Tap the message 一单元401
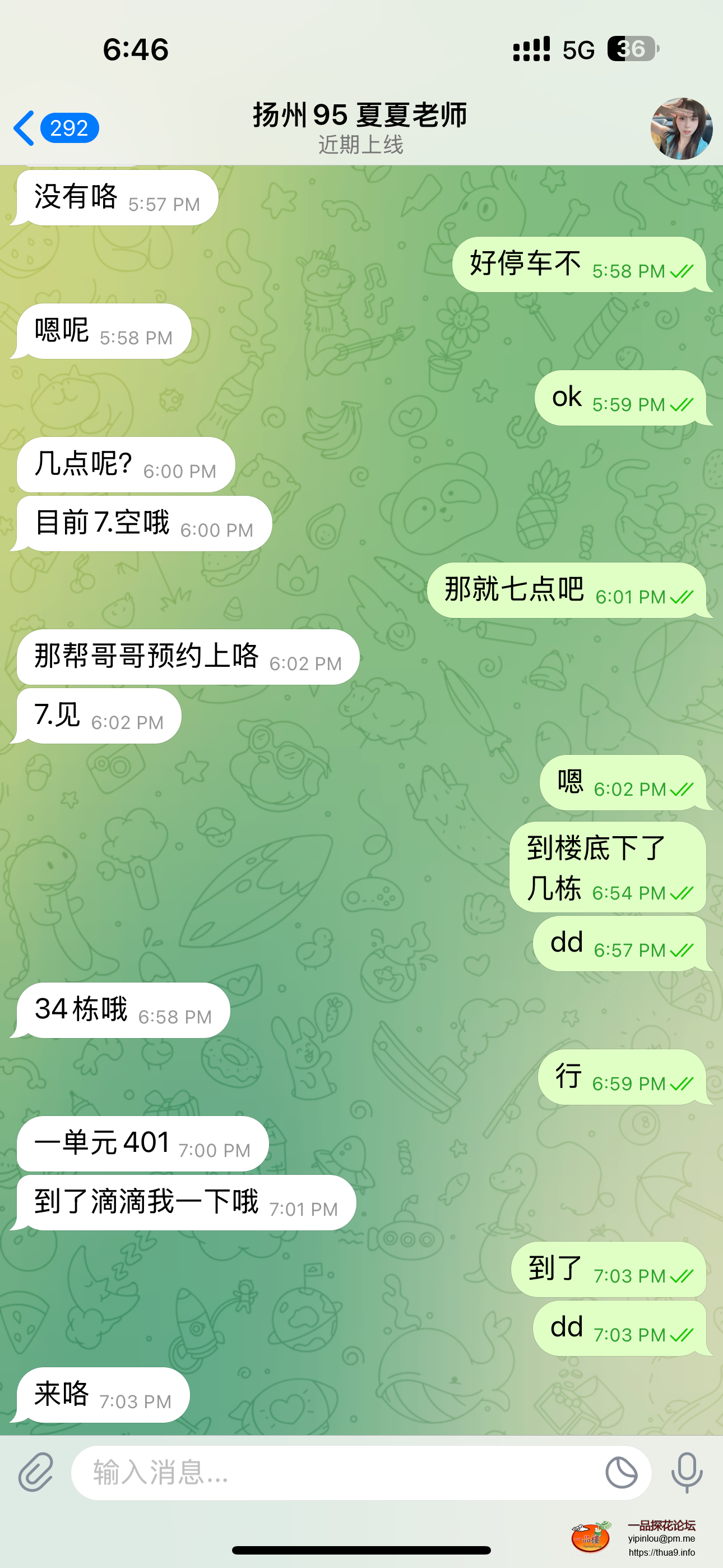 coord(141,1143)
